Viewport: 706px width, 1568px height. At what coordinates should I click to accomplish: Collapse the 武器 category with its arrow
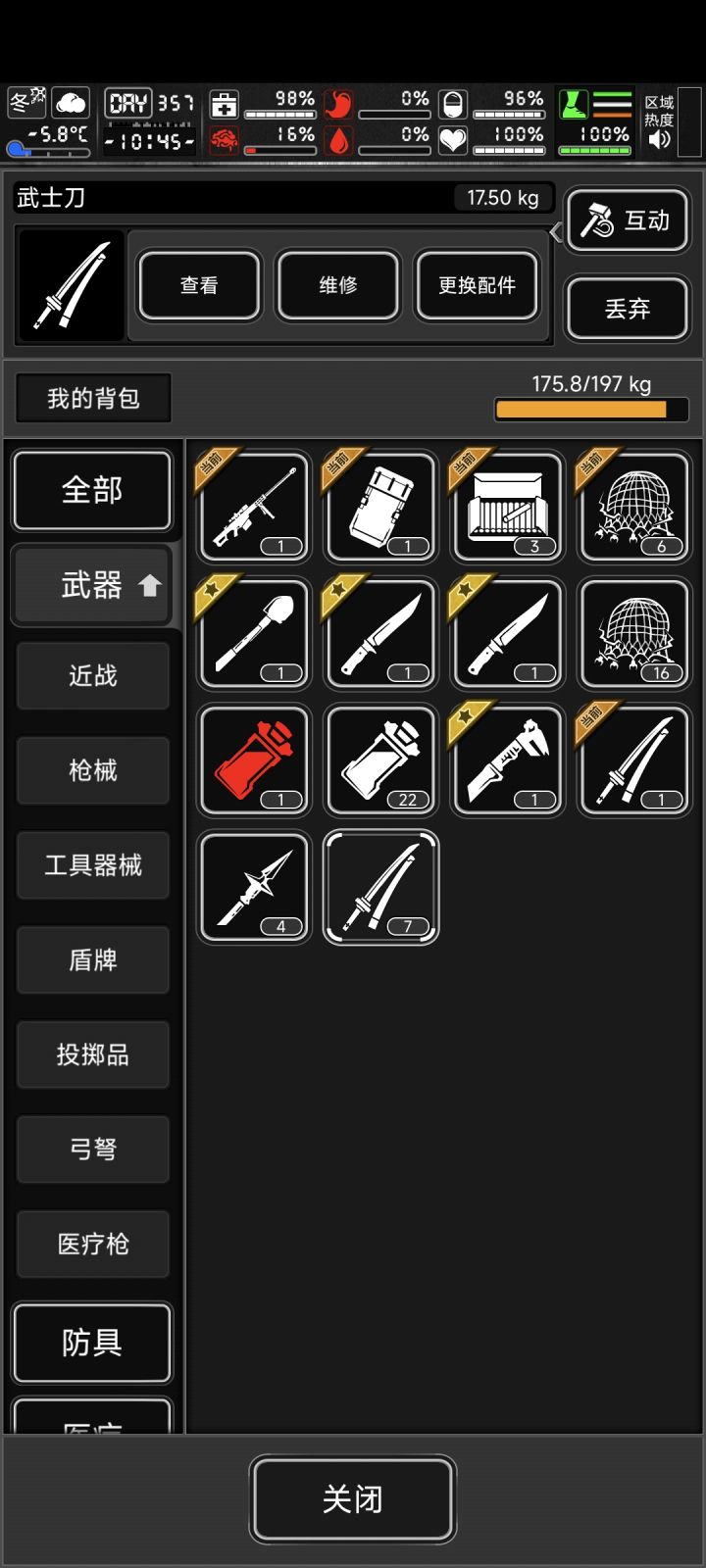point(149,584)
